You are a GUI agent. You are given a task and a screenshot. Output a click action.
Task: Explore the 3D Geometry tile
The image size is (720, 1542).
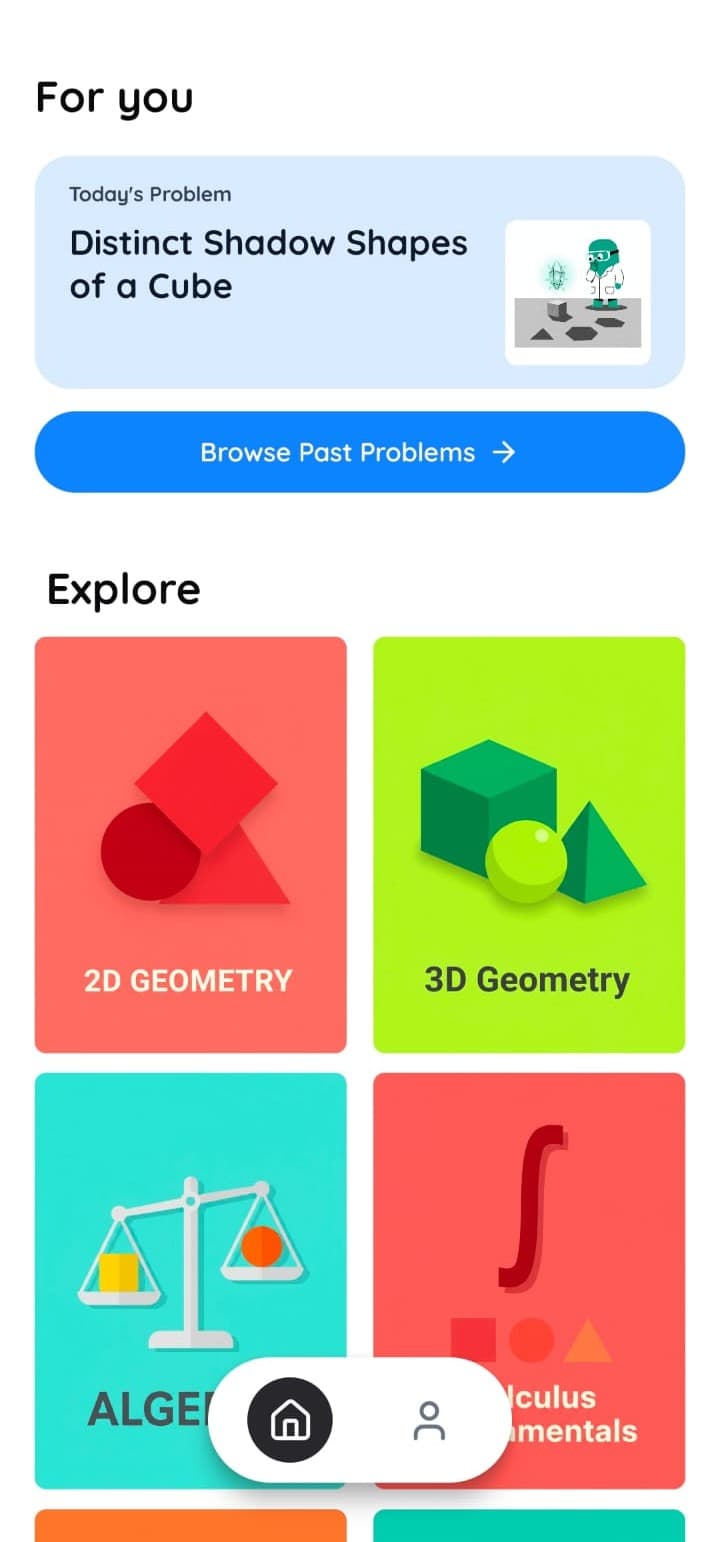pos(529,845)
